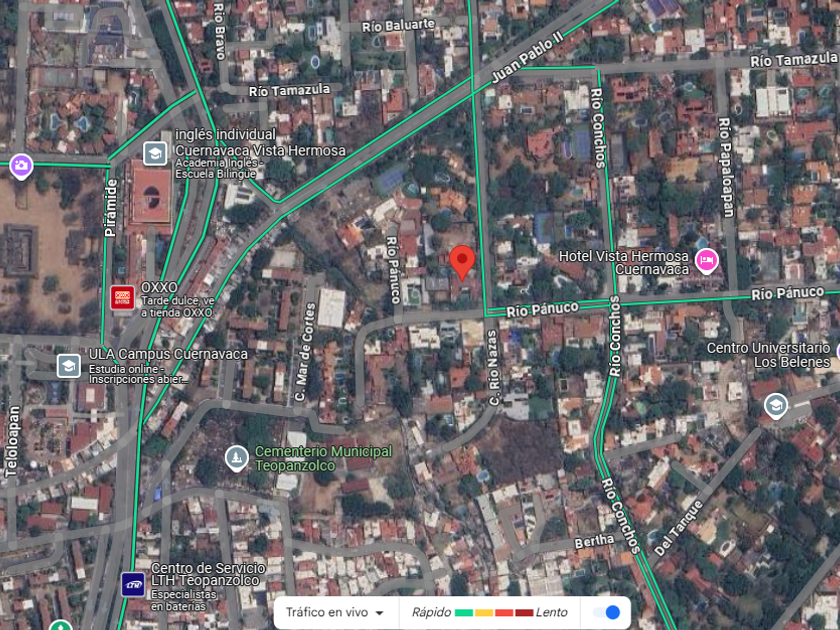Tap the red location pin near Río Pánuco

[461, 262]
